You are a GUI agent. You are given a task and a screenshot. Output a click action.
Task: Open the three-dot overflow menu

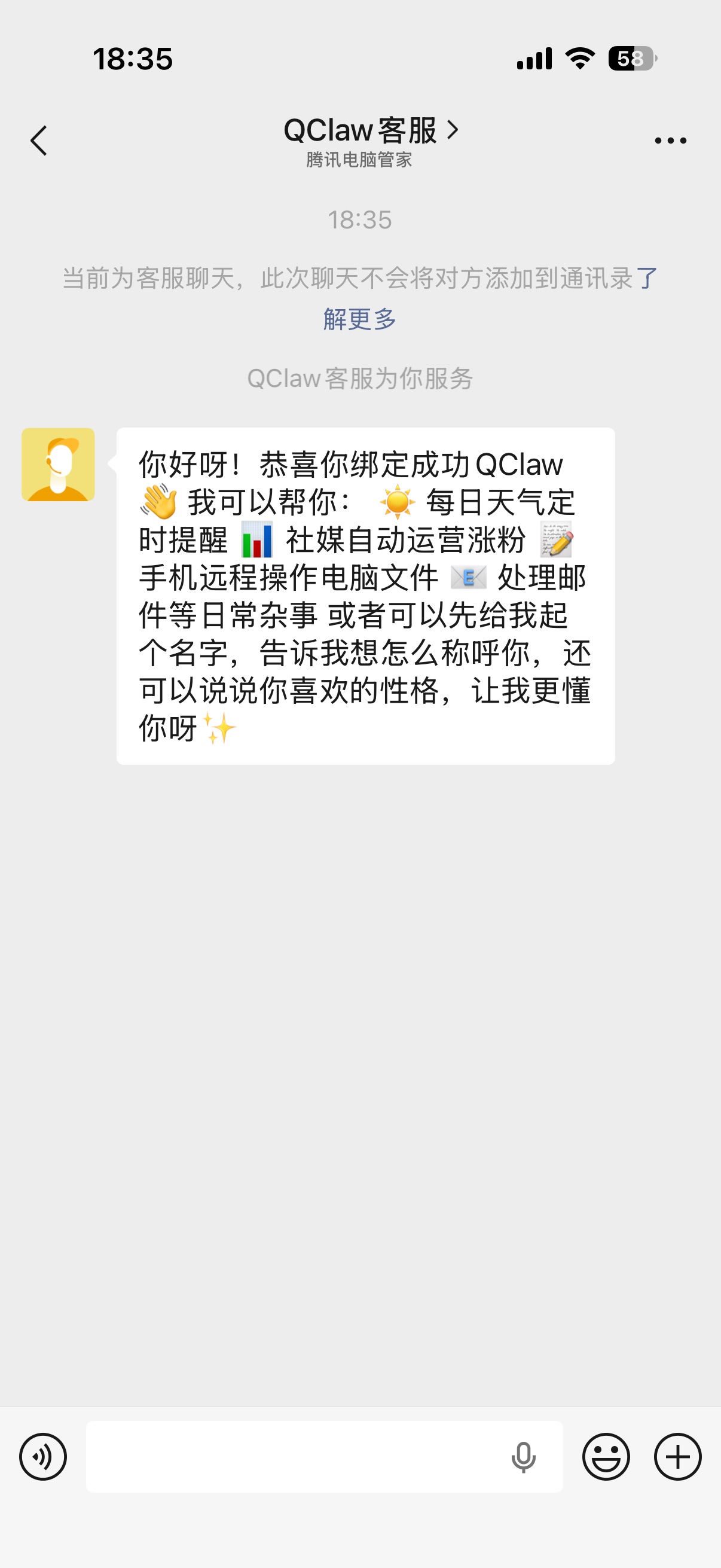[670, 141]
